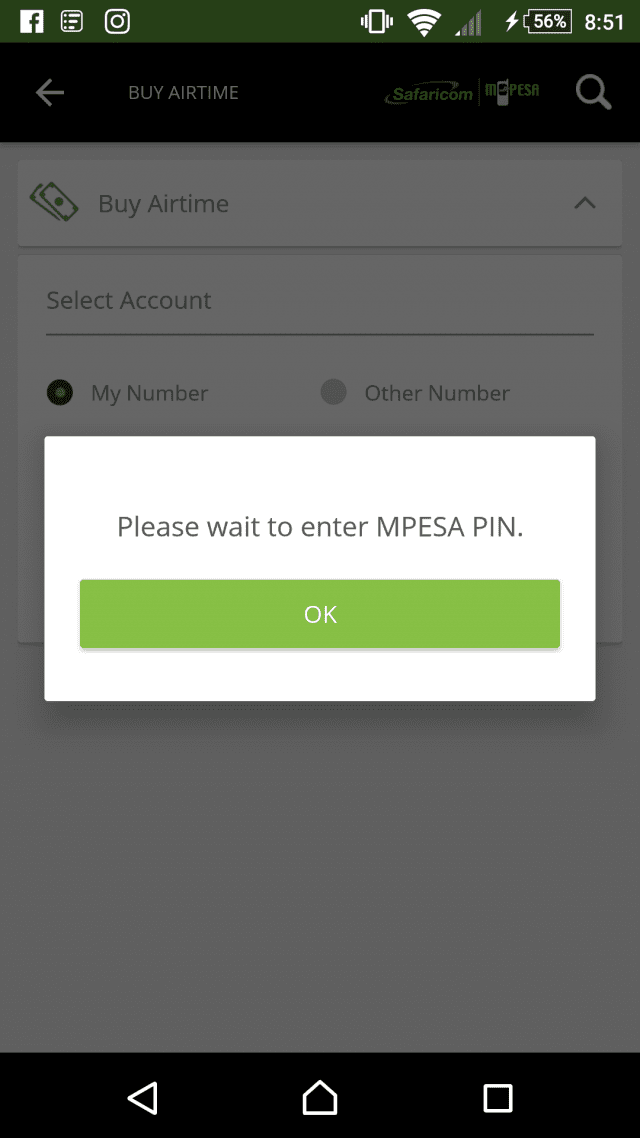Open the recent apps view

(x=497, y=1097)
